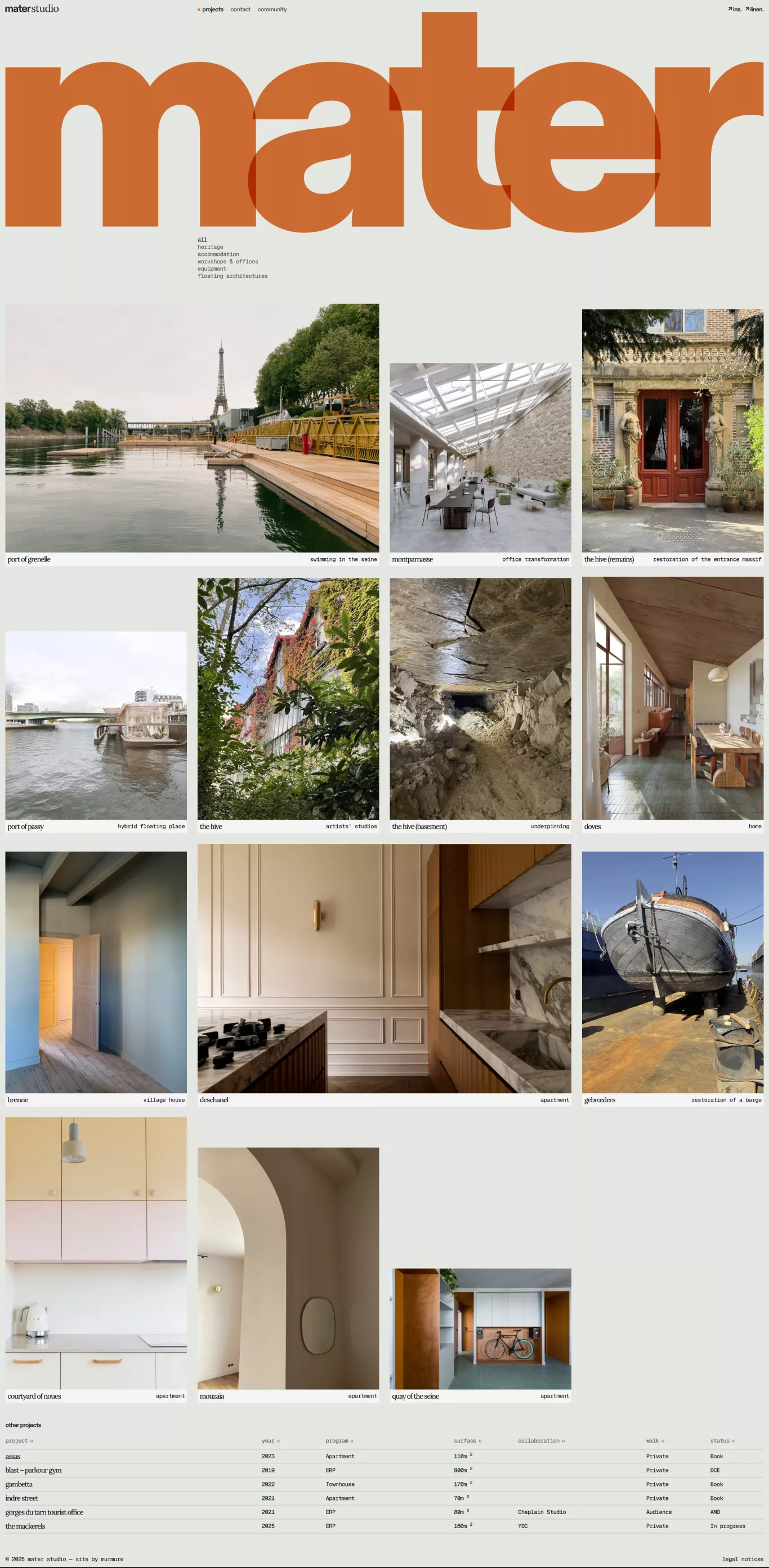The width and height of the screenshot is (769, 1568).
Task: Open the ins. external link
Action: pos(735,10)
